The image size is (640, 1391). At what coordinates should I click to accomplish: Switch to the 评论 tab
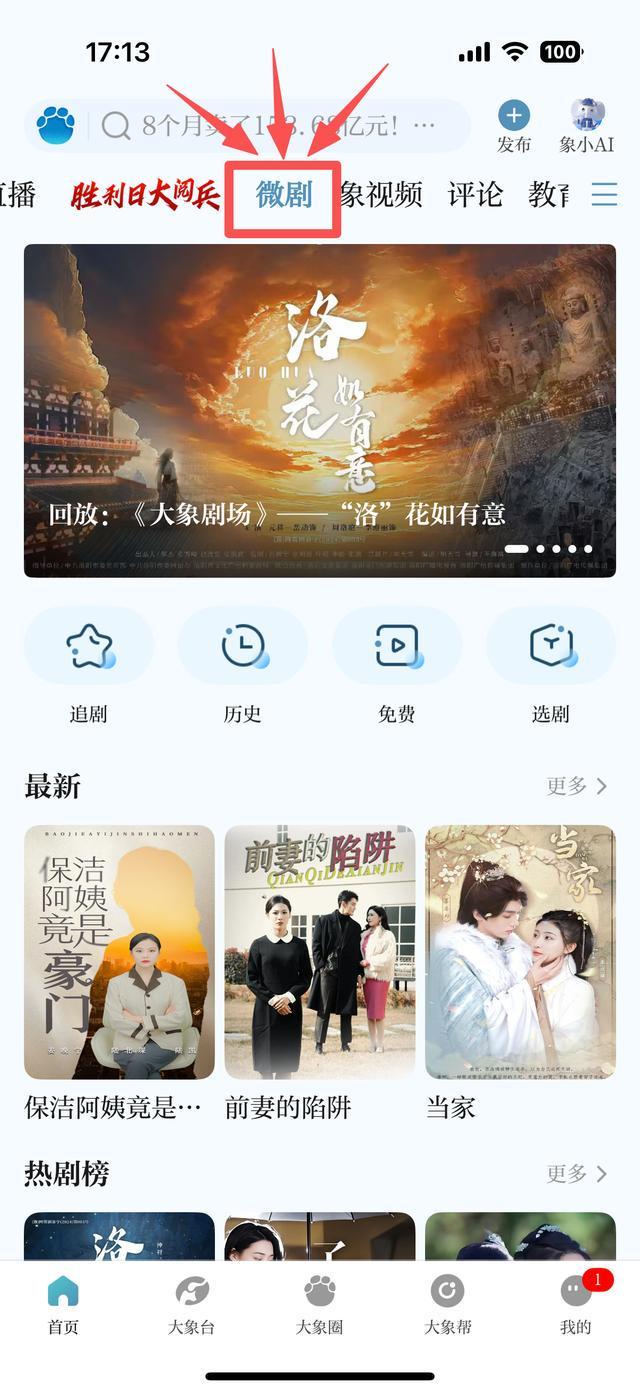[475, 195]
